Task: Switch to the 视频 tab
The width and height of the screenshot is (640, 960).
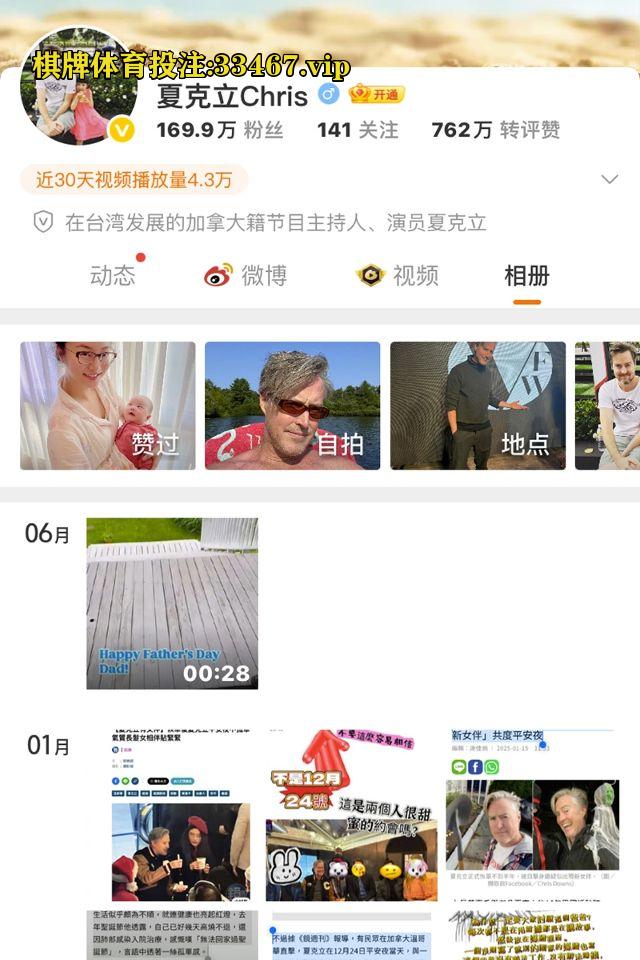Action: click(398, 276)
